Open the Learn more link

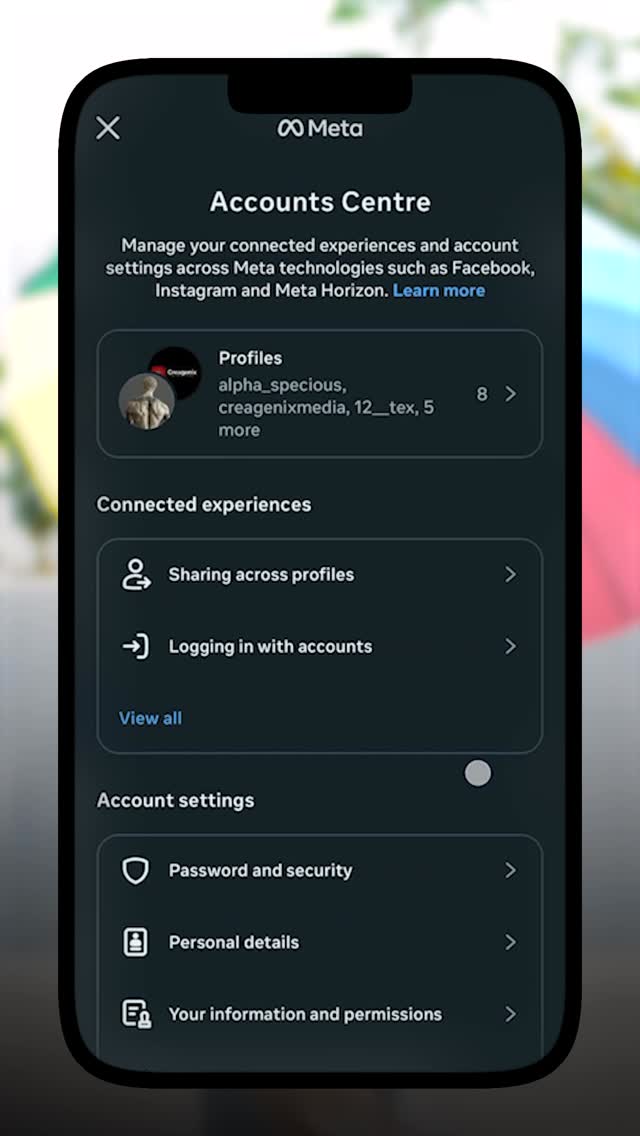438,290
